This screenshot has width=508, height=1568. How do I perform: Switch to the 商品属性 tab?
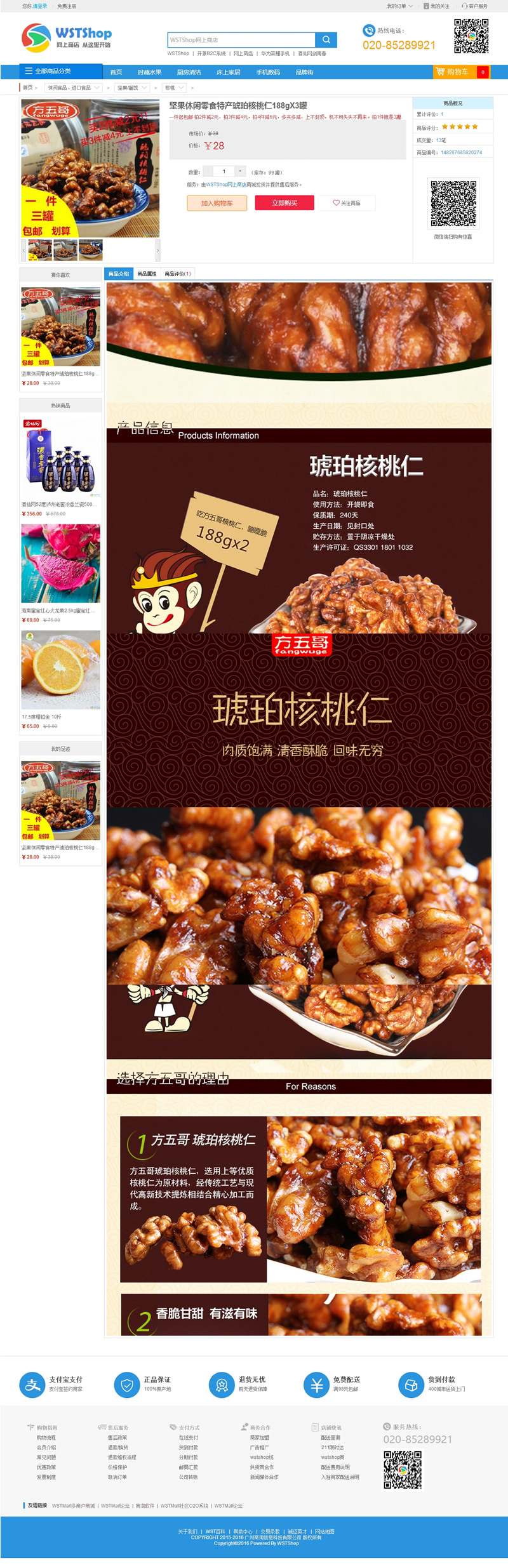147,274
